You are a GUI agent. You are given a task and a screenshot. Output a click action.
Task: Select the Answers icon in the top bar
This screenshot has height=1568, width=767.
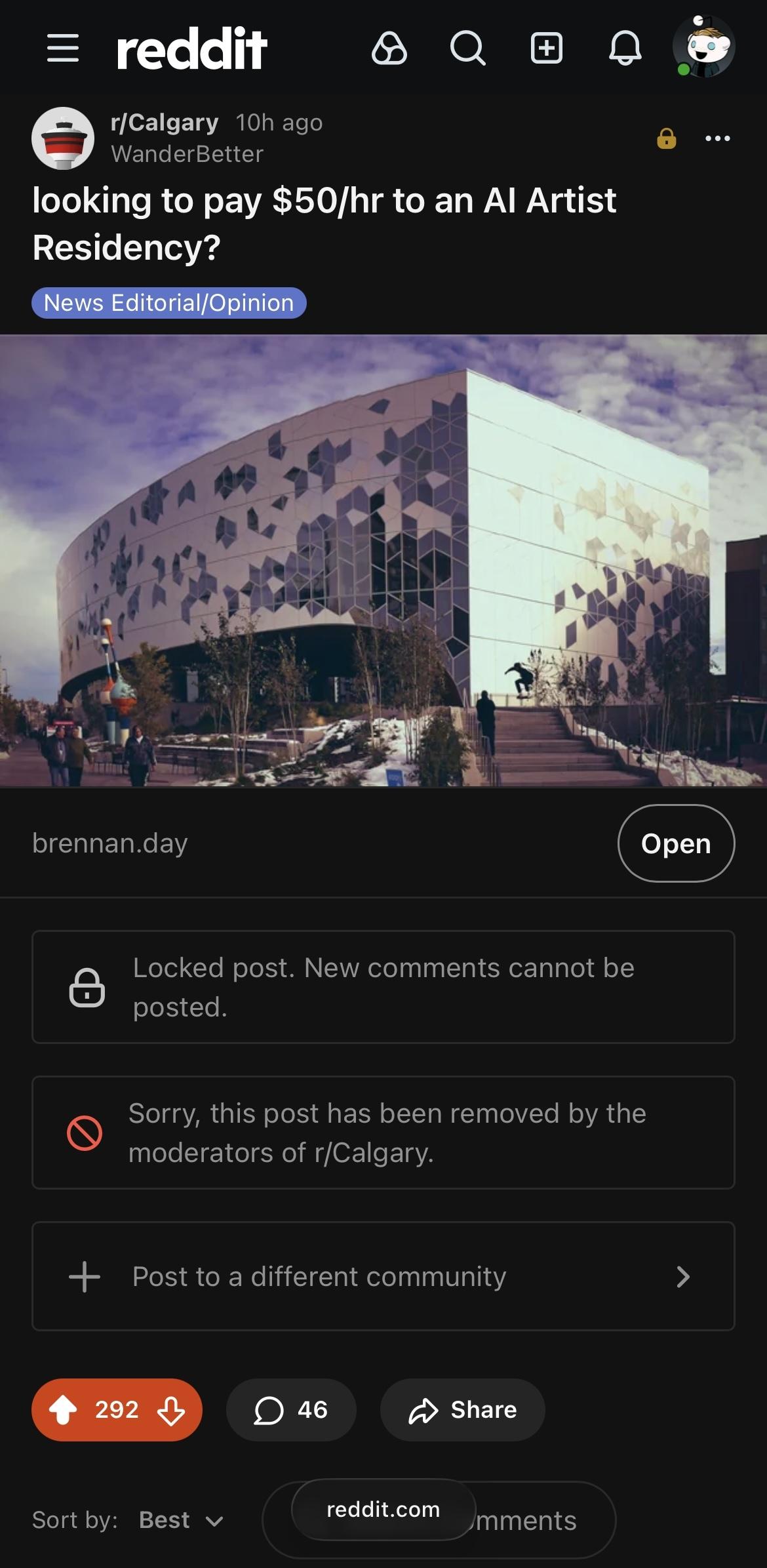(391, 49)
